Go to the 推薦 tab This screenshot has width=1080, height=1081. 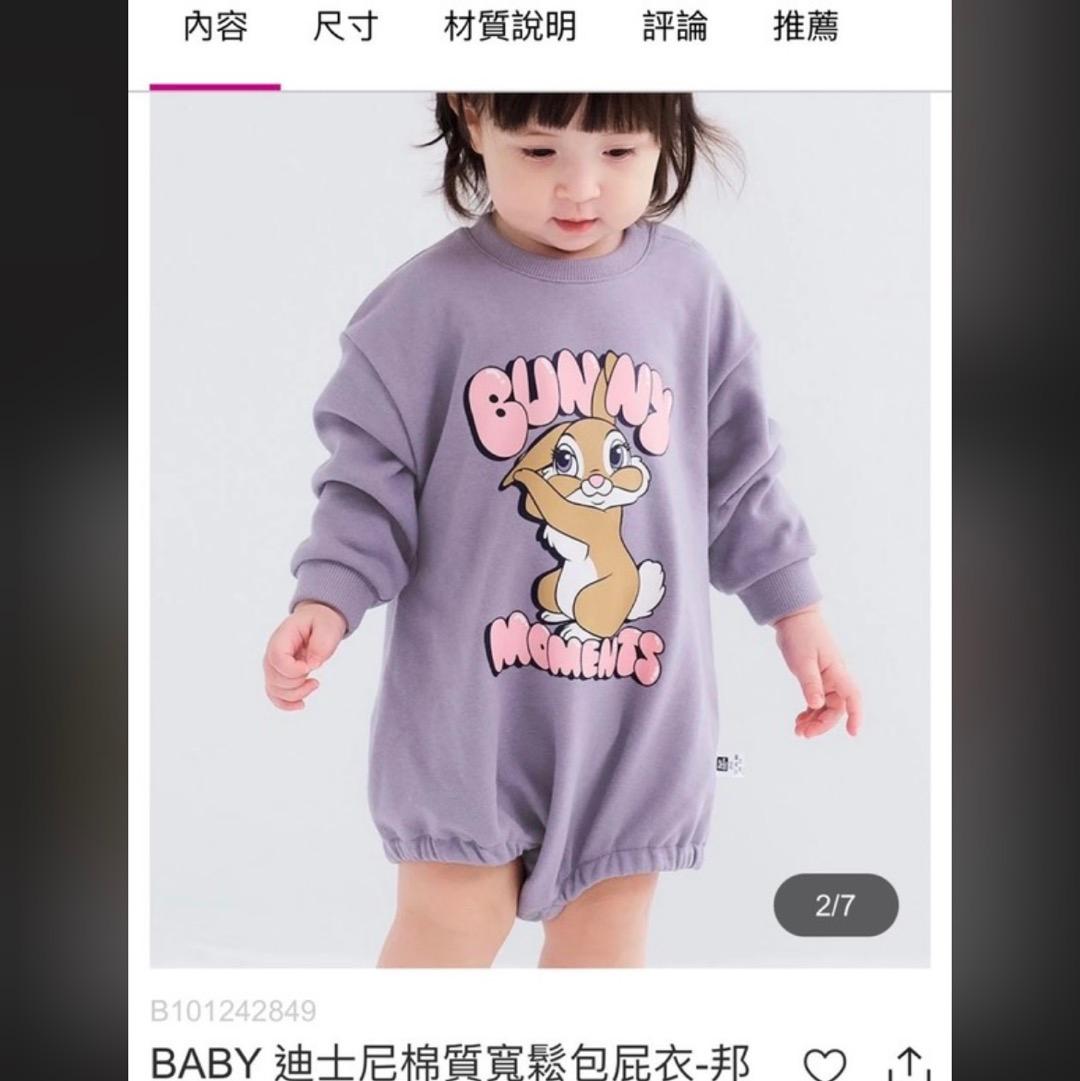[x=806, y=28]
